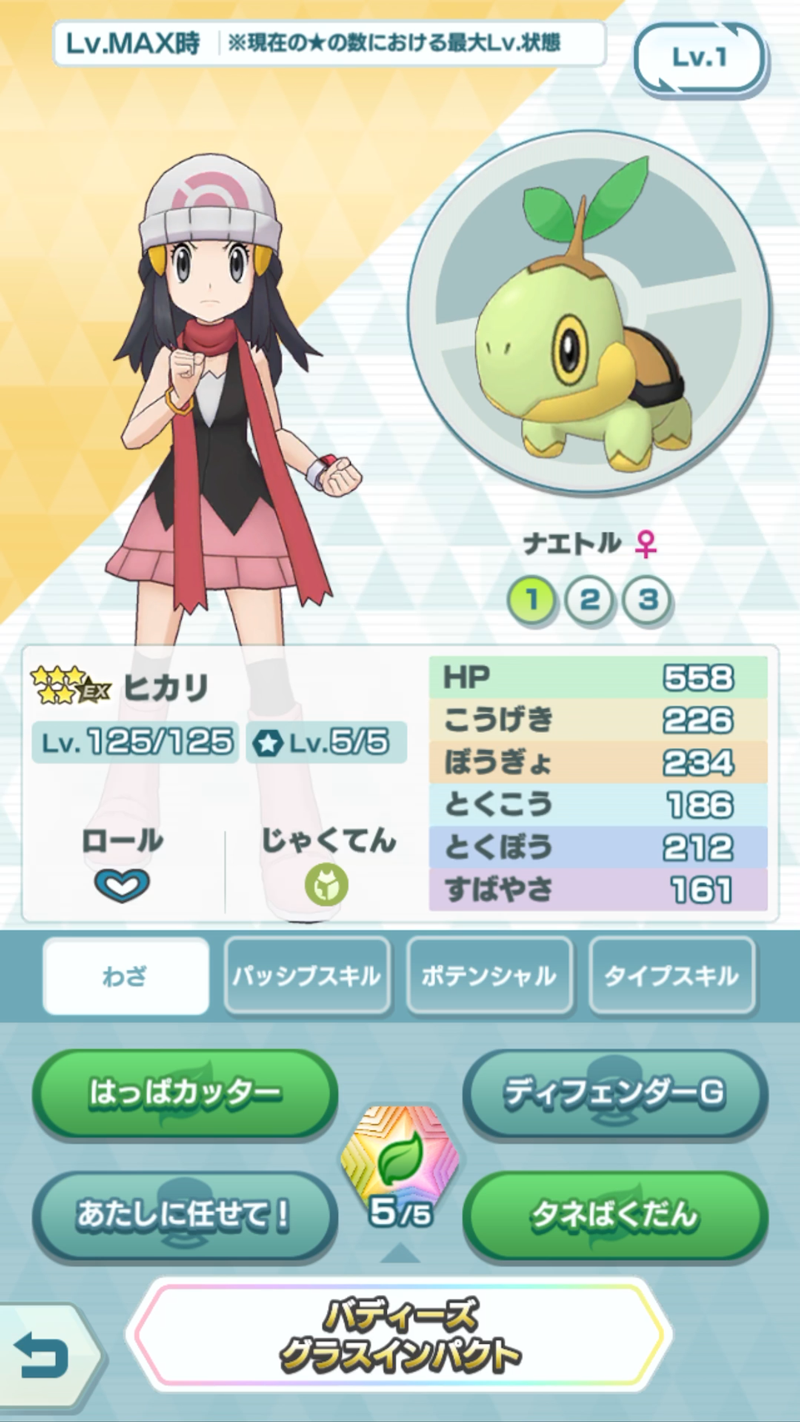View ディフェンダーG move details
The width and height of the screenshot is (800, 1422).
coord(614,1092)
